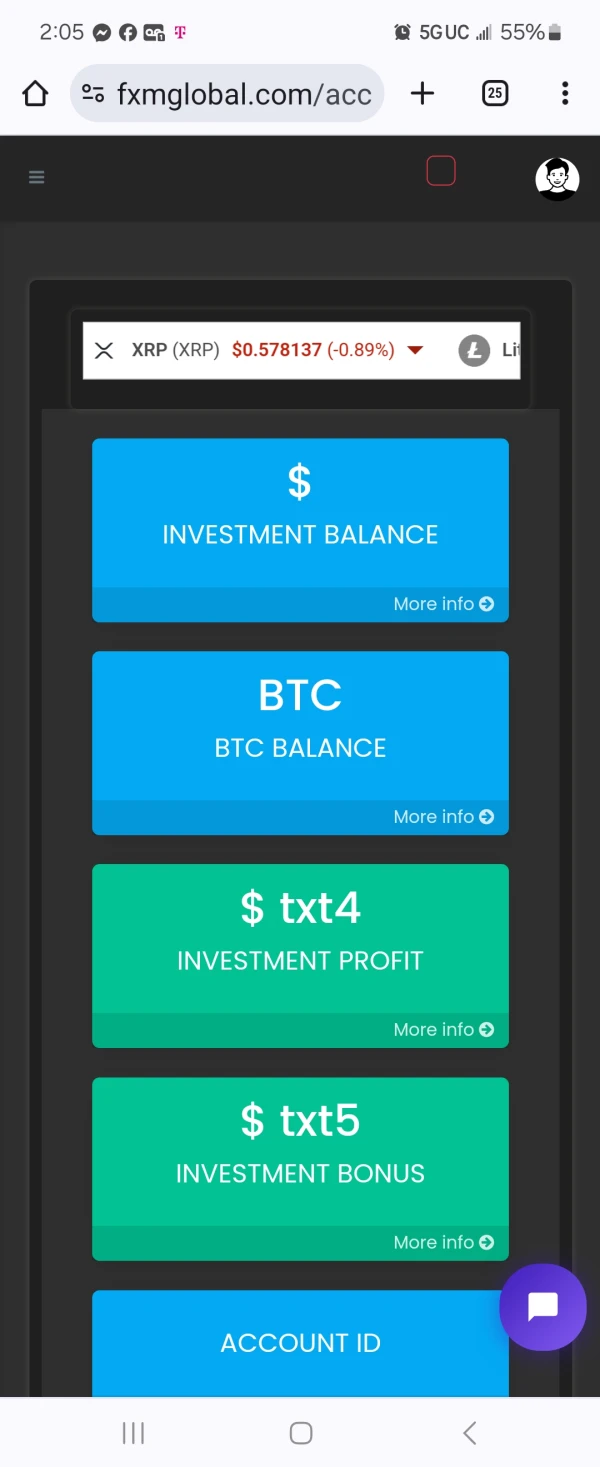
Task: Tap More info under Investment Profit
Action: 443,1030
